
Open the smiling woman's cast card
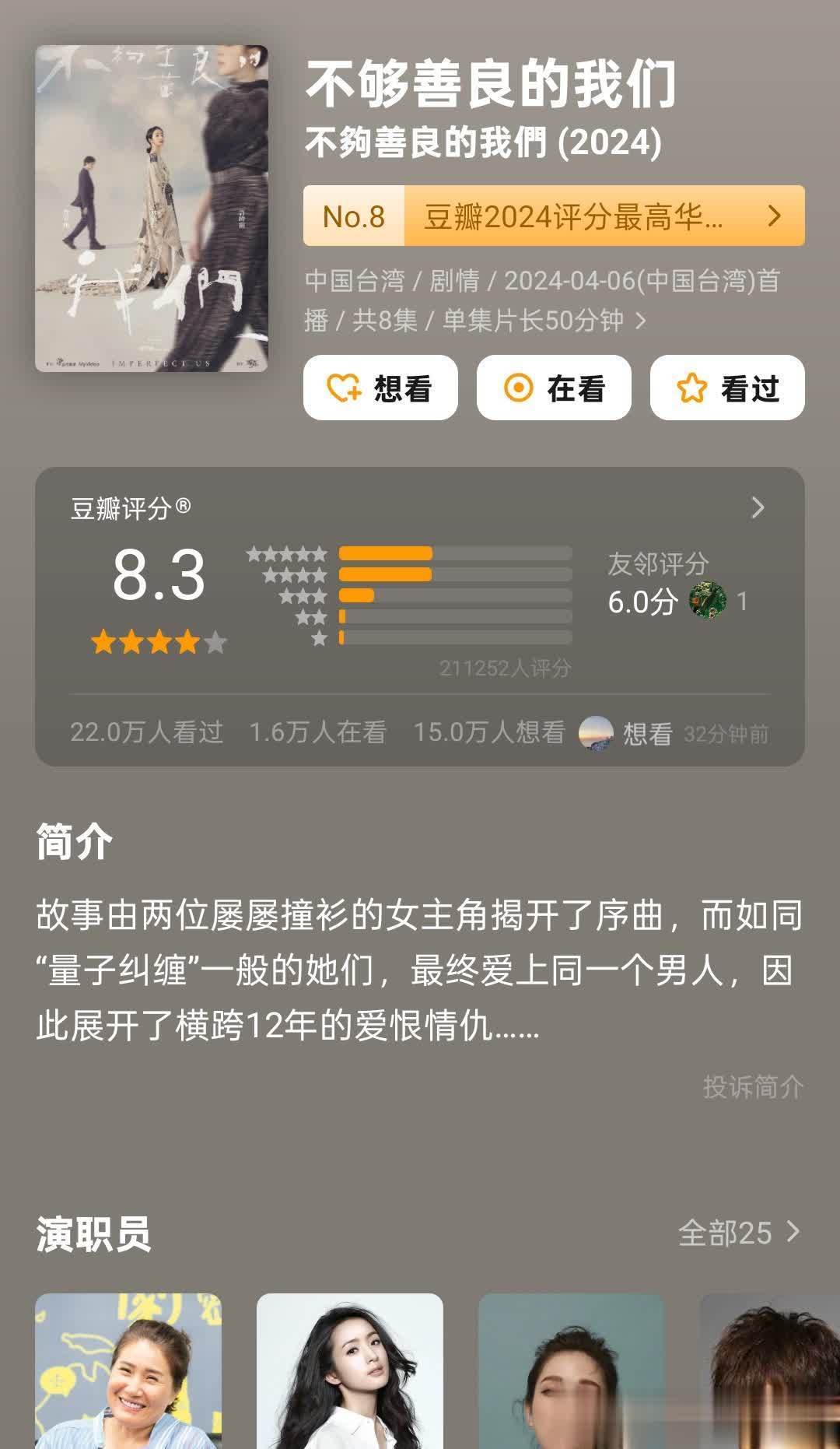(x=128, y=1371)
